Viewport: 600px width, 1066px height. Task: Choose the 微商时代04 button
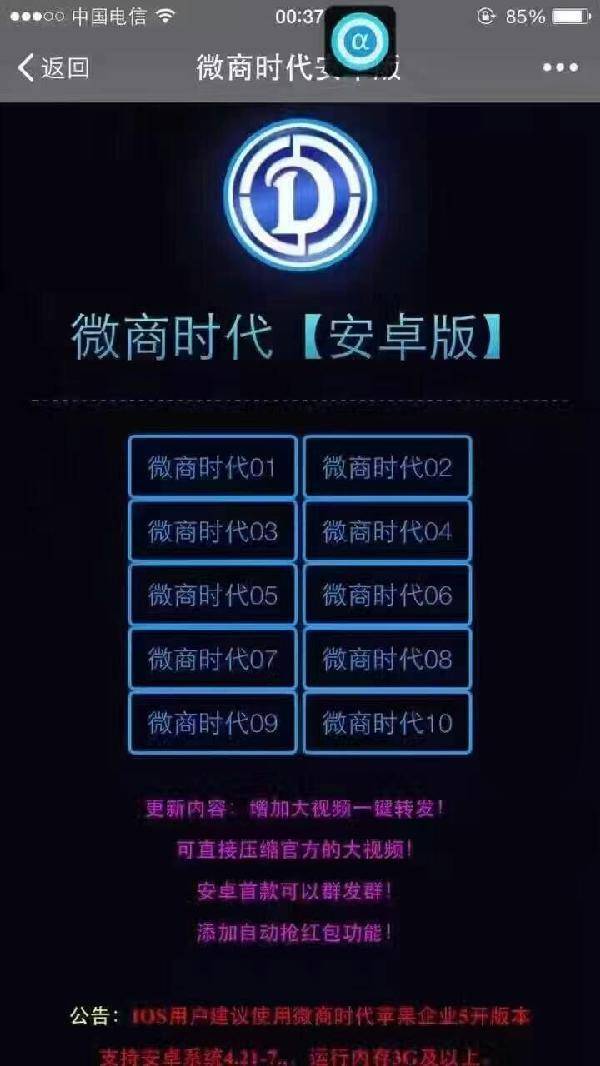pyautogui.click(x=387, y=531)
